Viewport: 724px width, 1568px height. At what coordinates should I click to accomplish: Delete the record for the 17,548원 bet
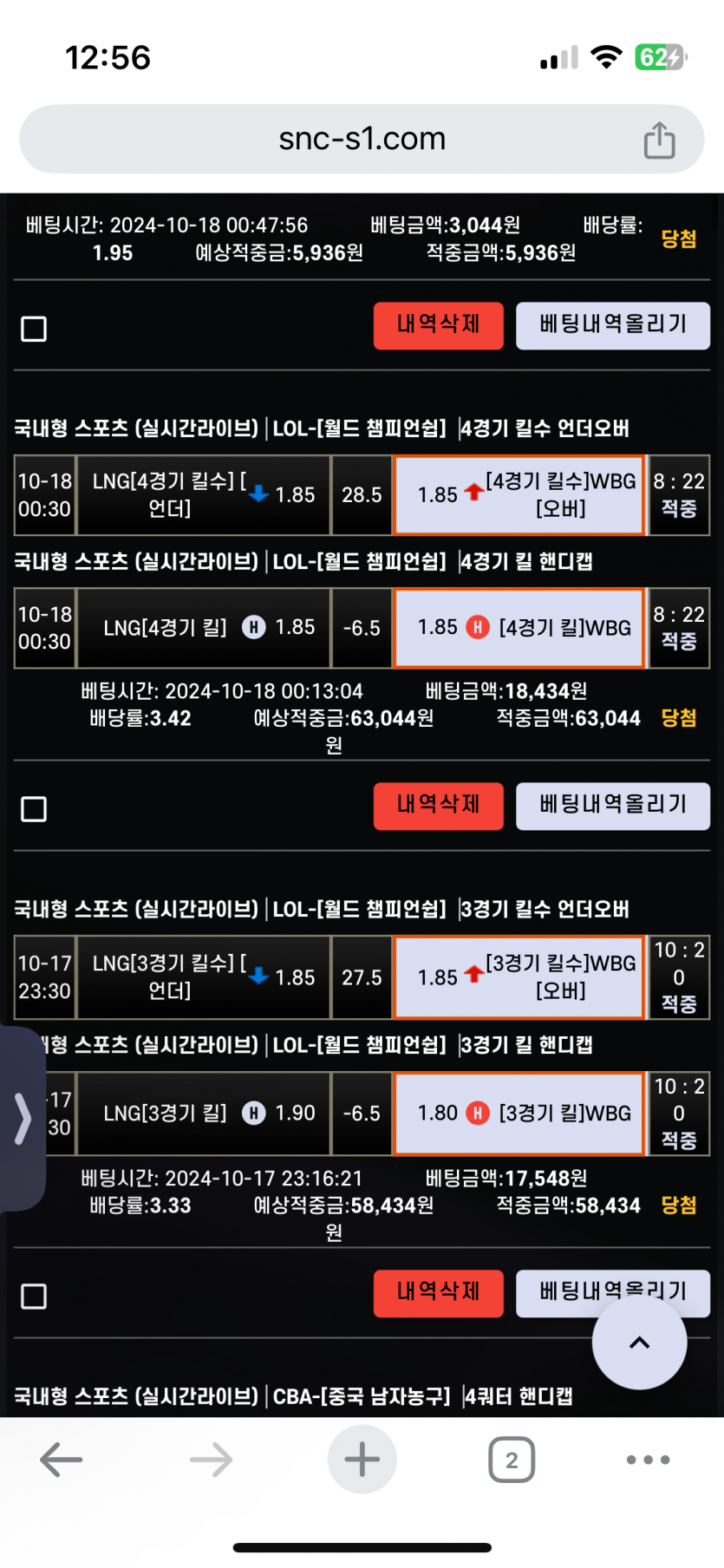click(438, 1293)
